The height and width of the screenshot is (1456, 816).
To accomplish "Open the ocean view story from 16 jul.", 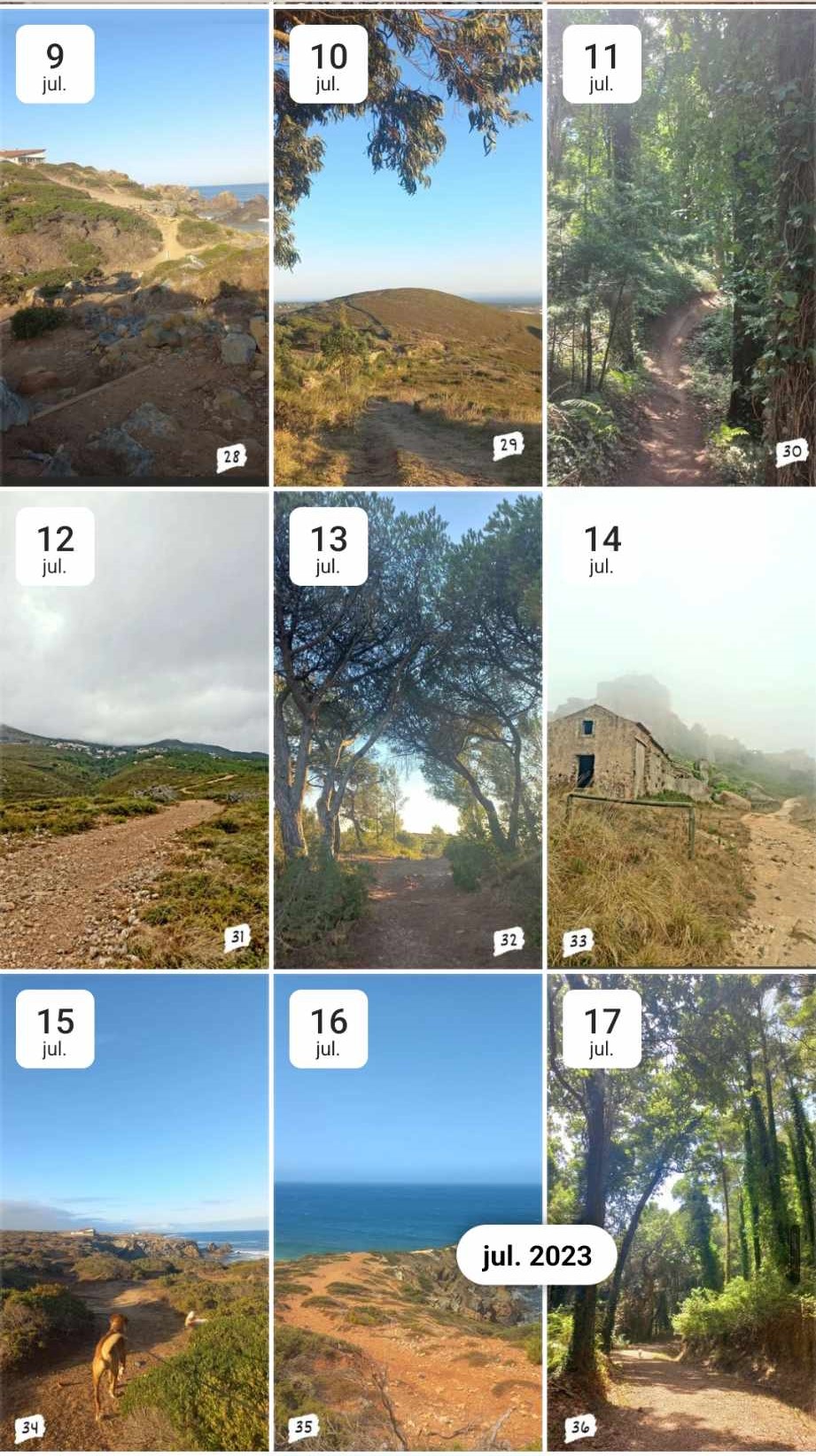I will click(408, 1212).
